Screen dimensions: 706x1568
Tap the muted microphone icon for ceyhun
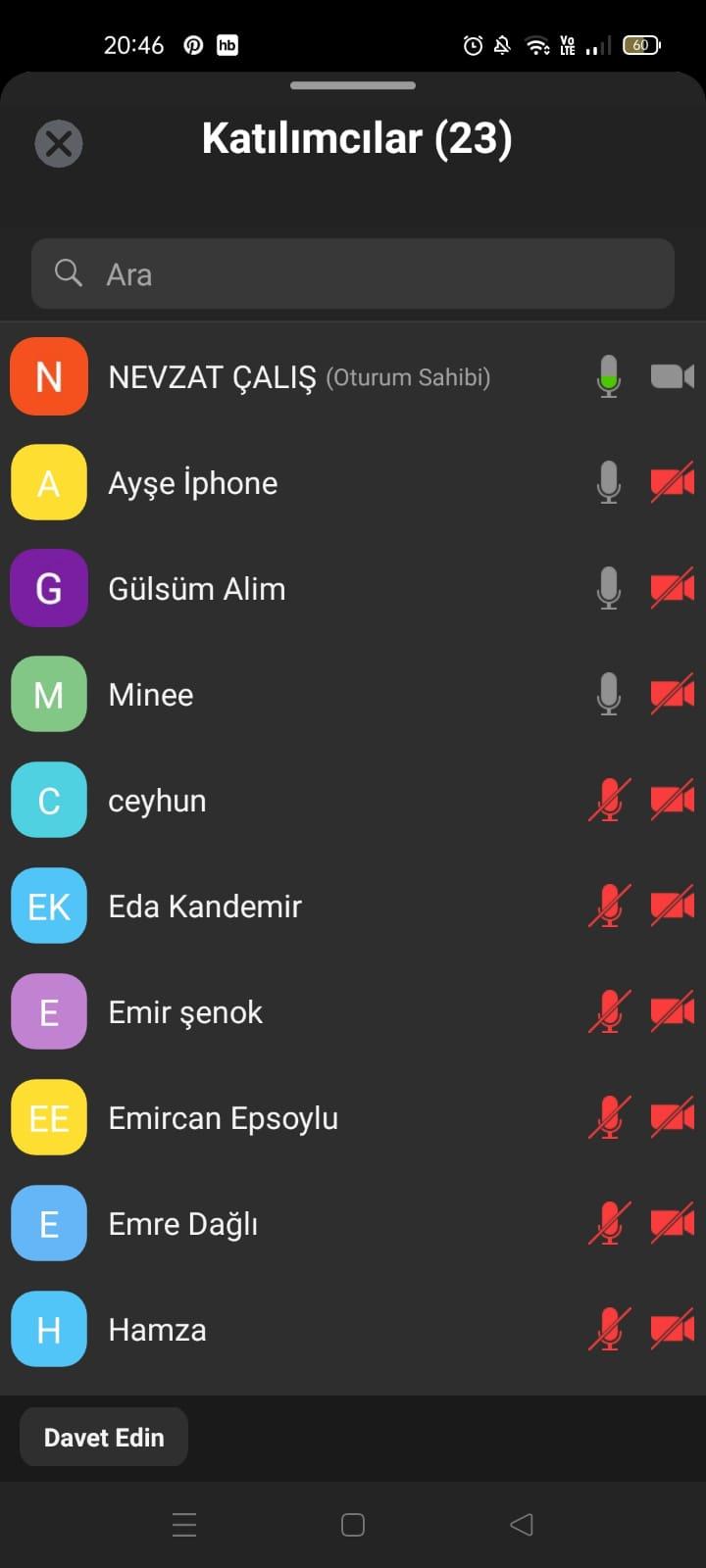609,800
